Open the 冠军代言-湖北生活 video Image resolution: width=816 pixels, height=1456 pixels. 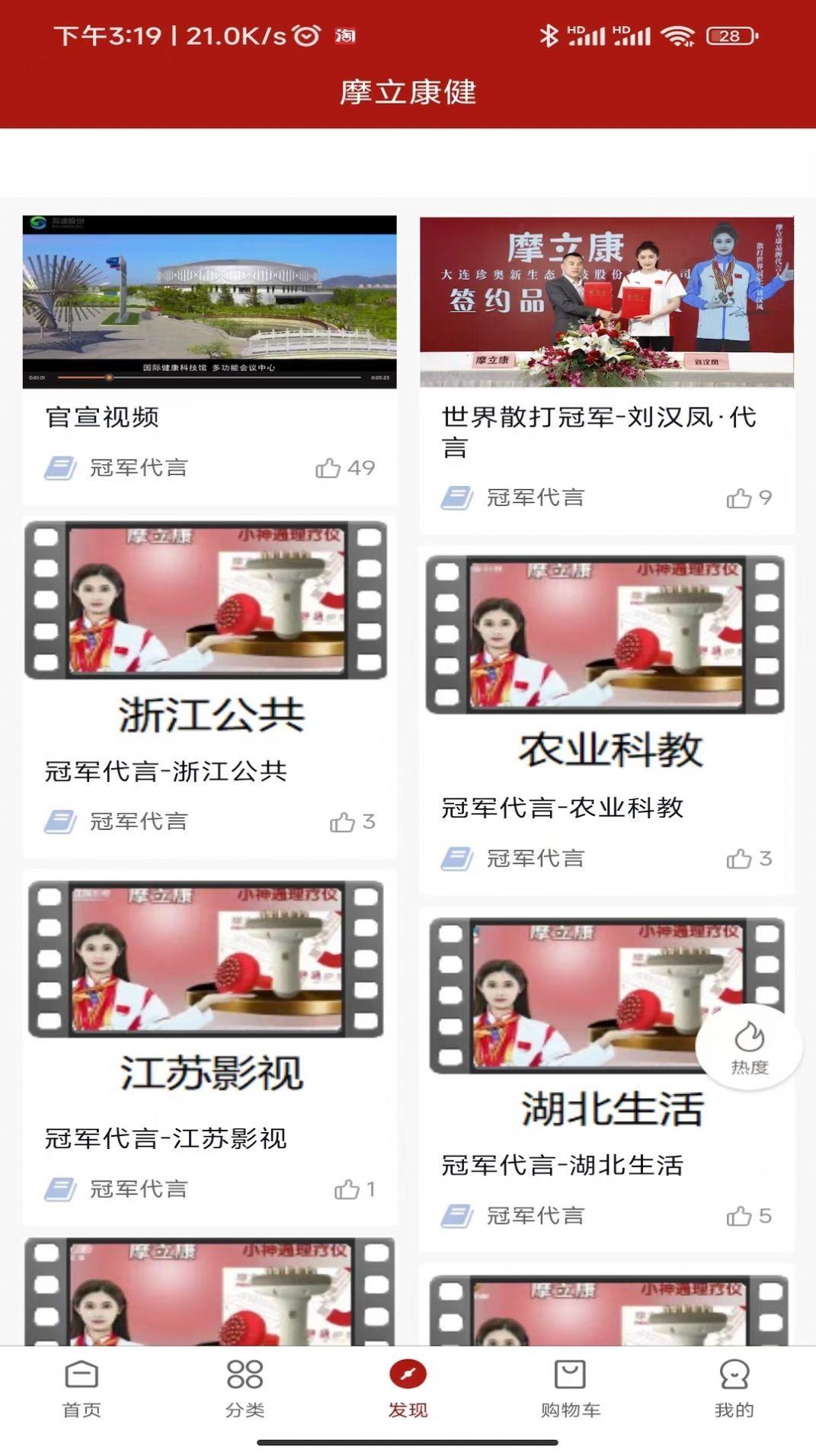tap(606, 1079)
